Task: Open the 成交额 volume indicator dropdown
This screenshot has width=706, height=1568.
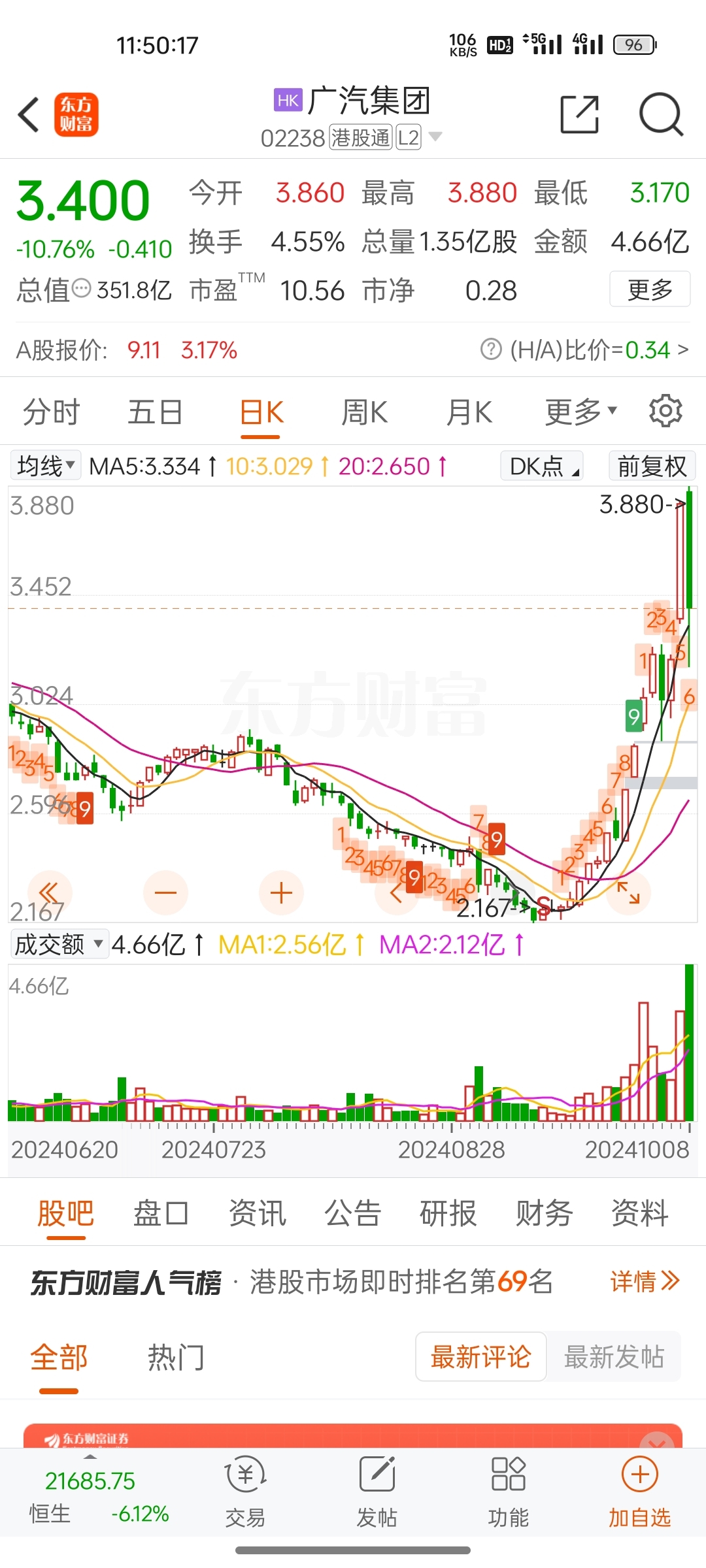Action: pos(59,944)
